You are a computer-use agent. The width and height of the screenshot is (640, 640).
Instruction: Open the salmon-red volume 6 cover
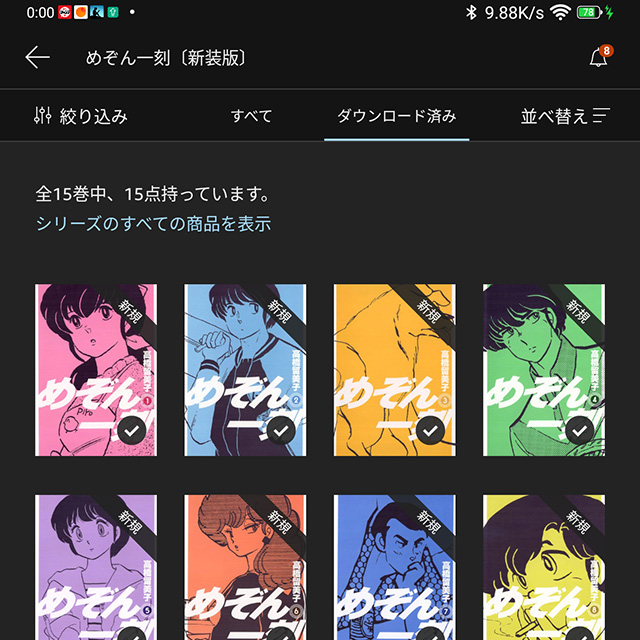[x=245, y=568]
